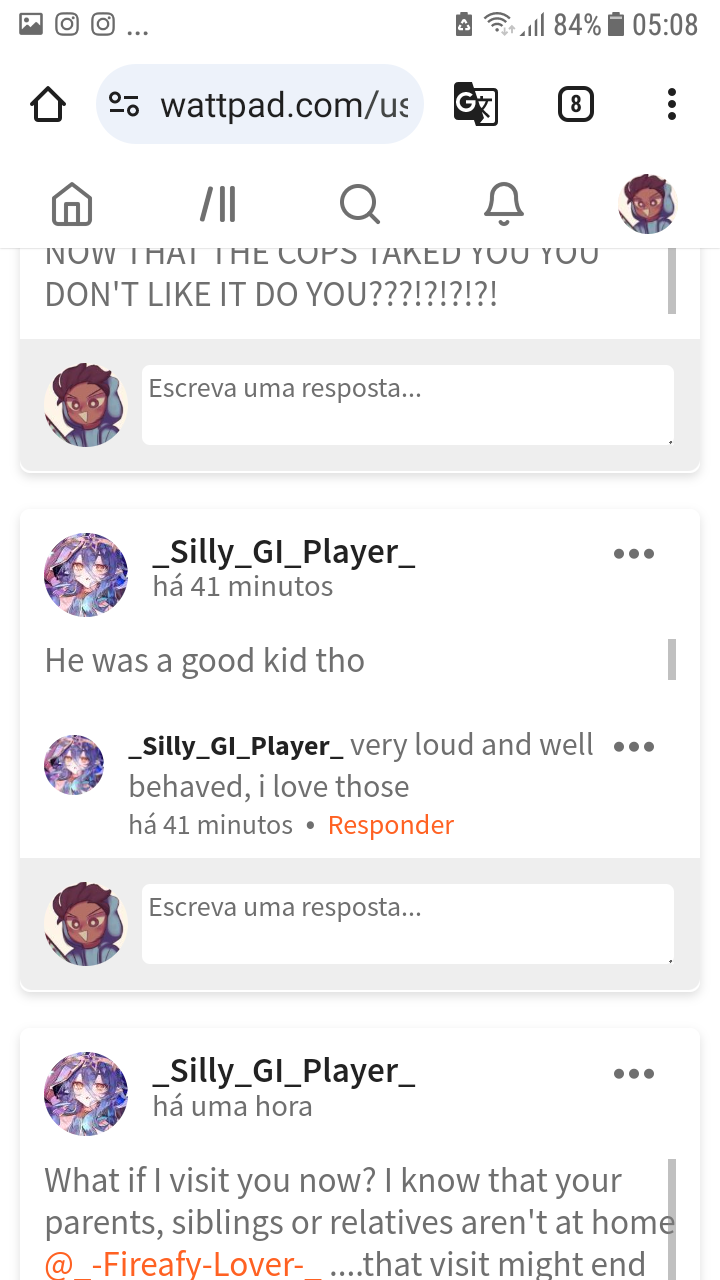The image size is (720, 1280).
Task: Open options for the "What if I visit you" post
Action: (x=634, y=1074)
